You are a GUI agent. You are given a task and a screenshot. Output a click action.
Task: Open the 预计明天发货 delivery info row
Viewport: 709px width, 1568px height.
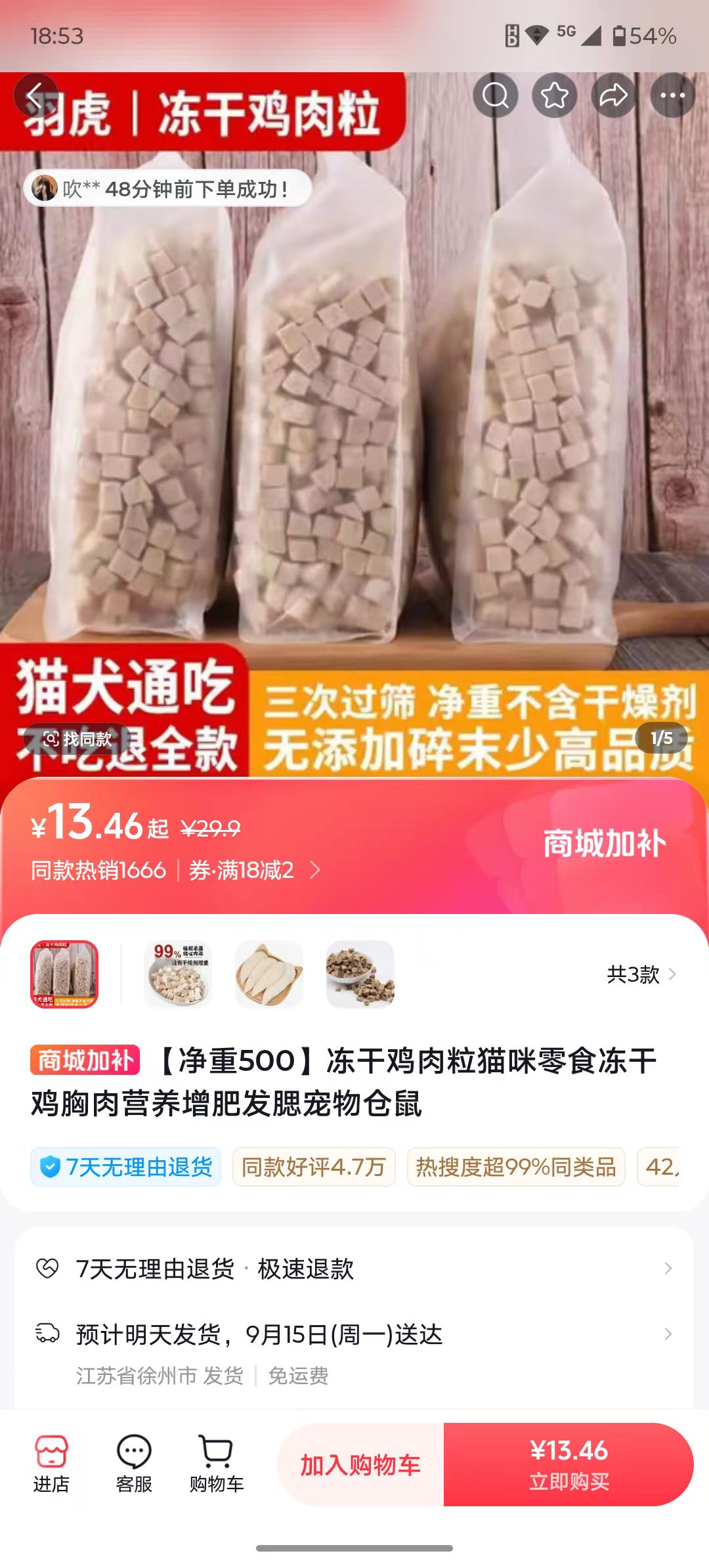[x=354, y=1335]
